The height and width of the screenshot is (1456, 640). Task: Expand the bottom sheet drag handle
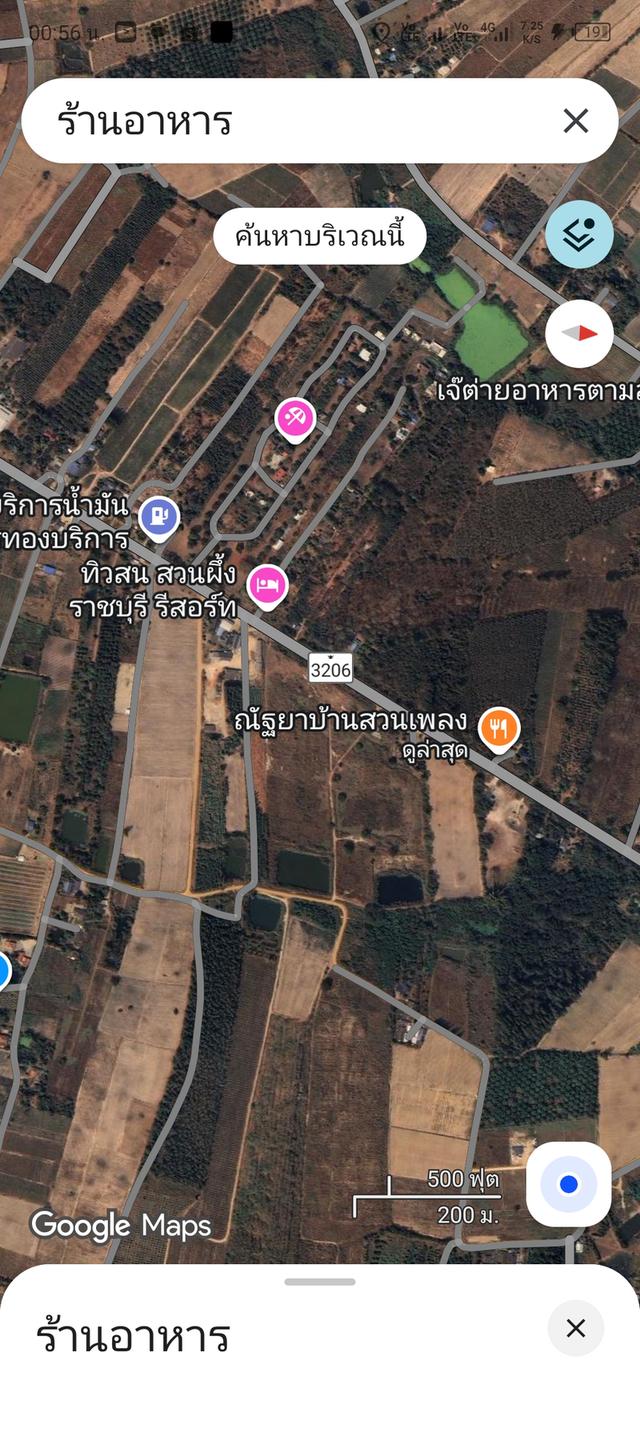point(320,1282)
